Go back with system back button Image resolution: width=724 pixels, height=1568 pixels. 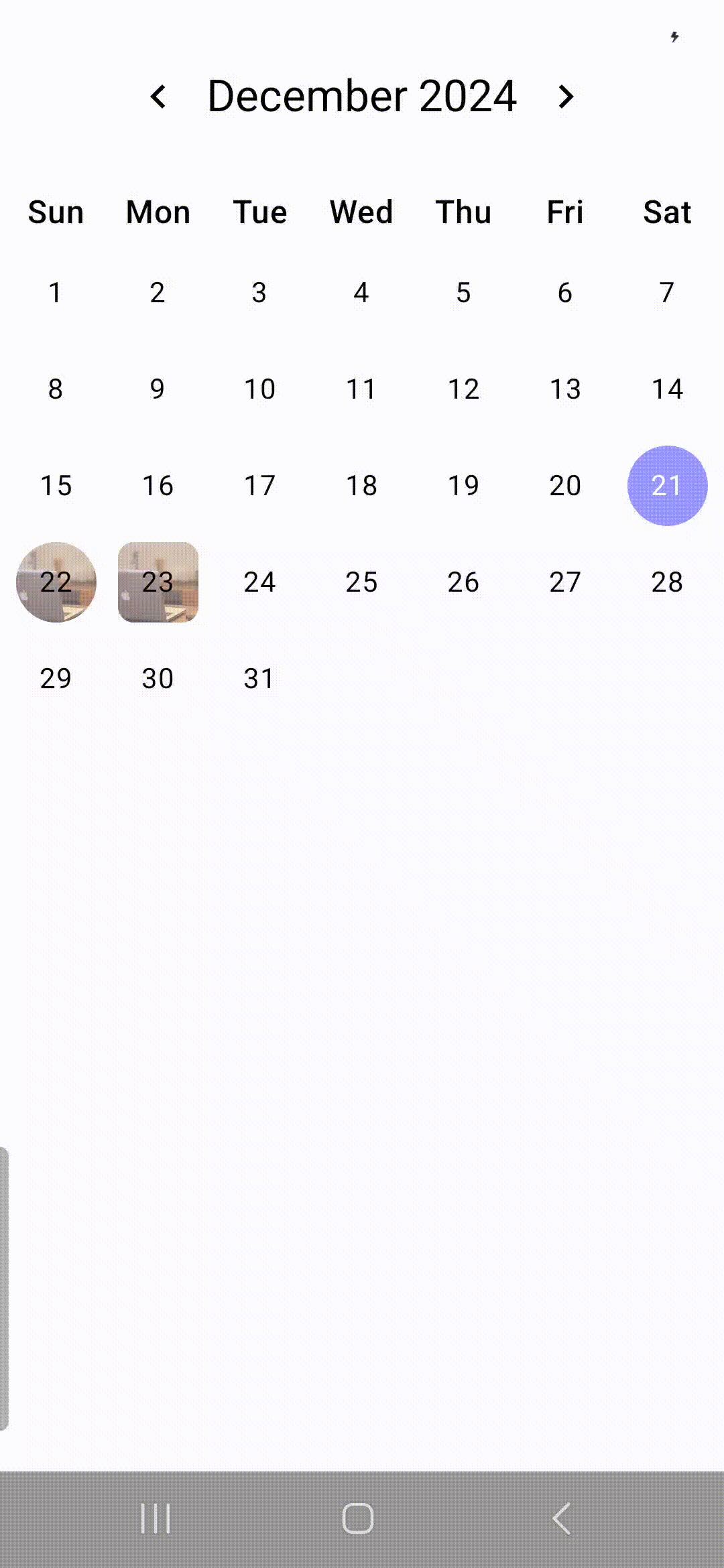pyautogui.click(x=562, y=1518)
